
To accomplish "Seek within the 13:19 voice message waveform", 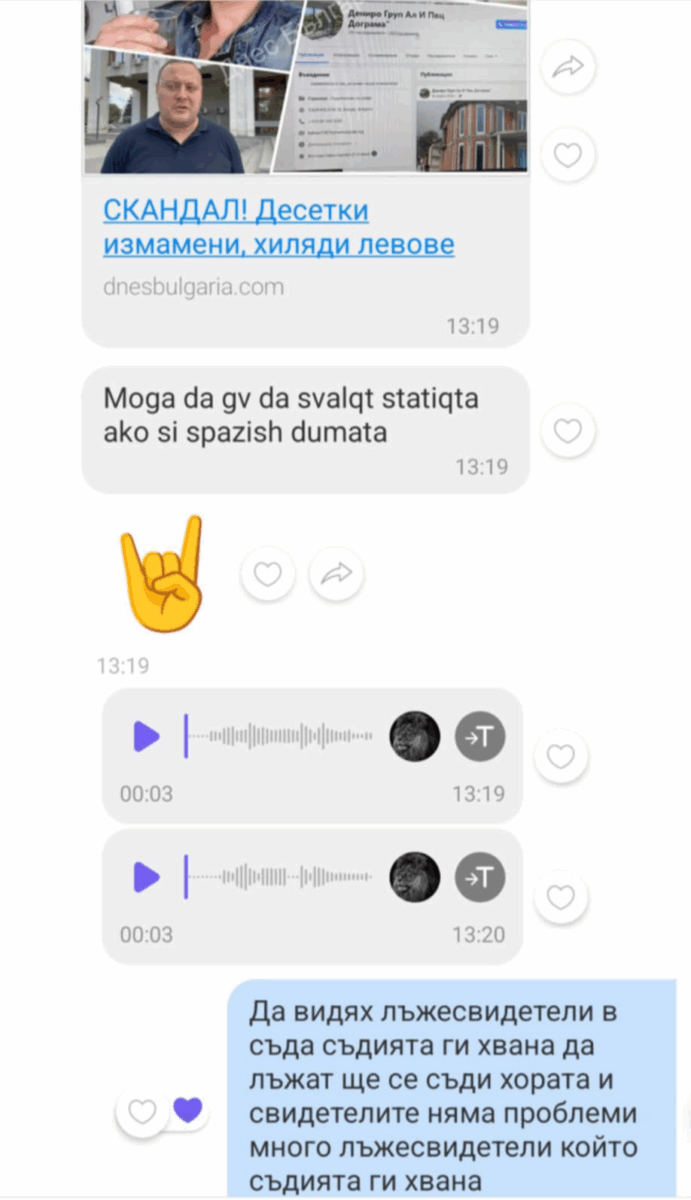I will [x=280, y=737].
